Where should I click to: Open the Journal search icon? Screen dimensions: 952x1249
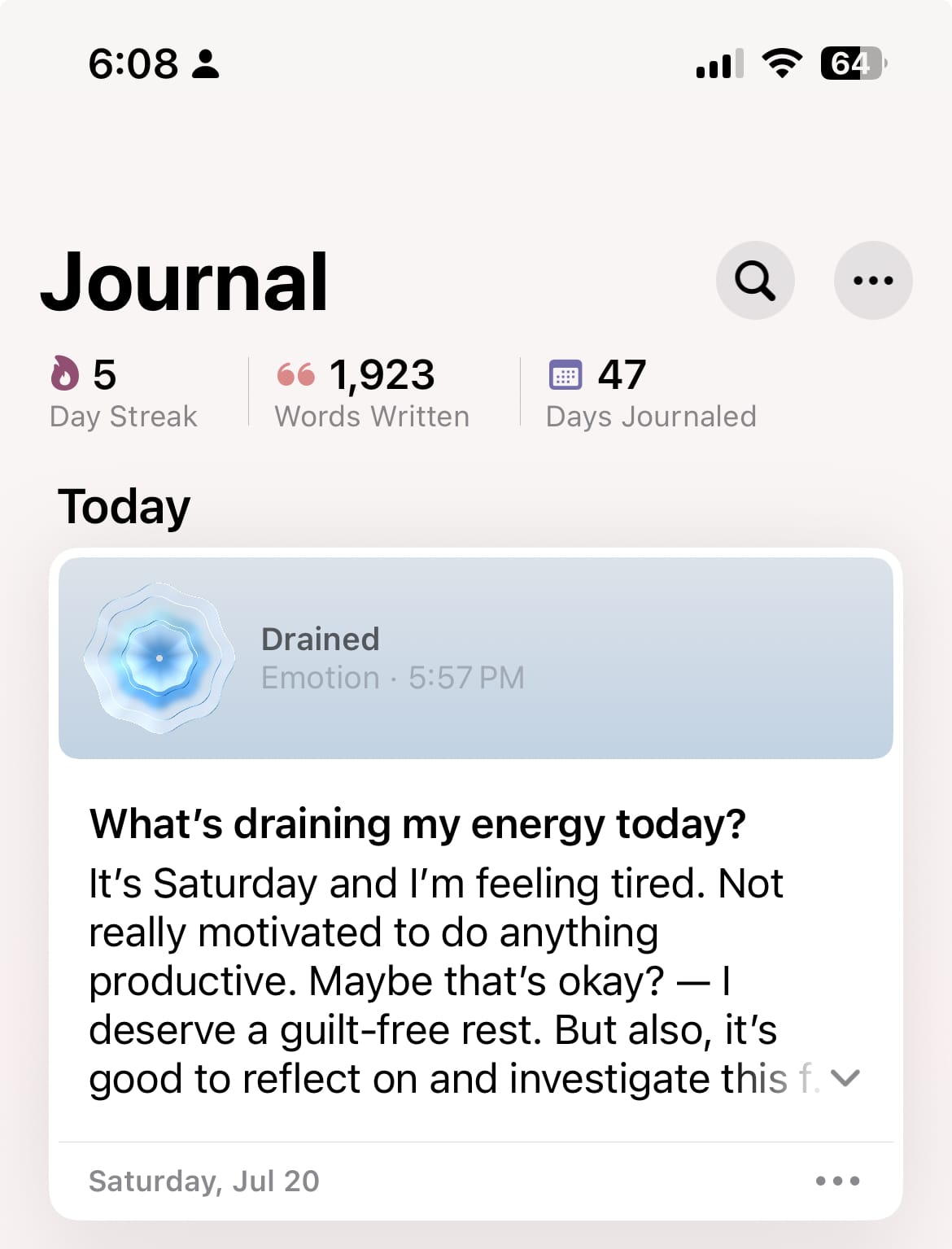(755, 279)
